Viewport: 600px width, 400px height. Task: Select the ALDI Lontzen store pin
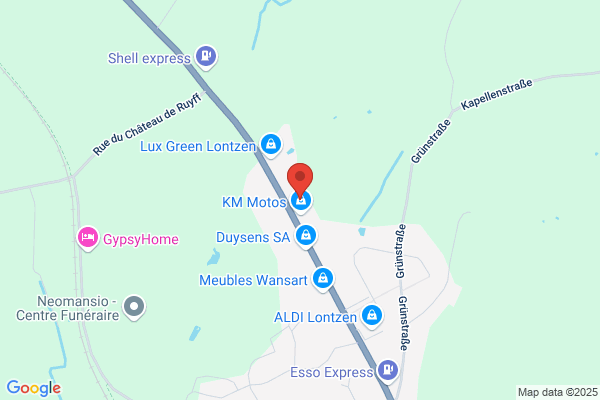[372, 317]
